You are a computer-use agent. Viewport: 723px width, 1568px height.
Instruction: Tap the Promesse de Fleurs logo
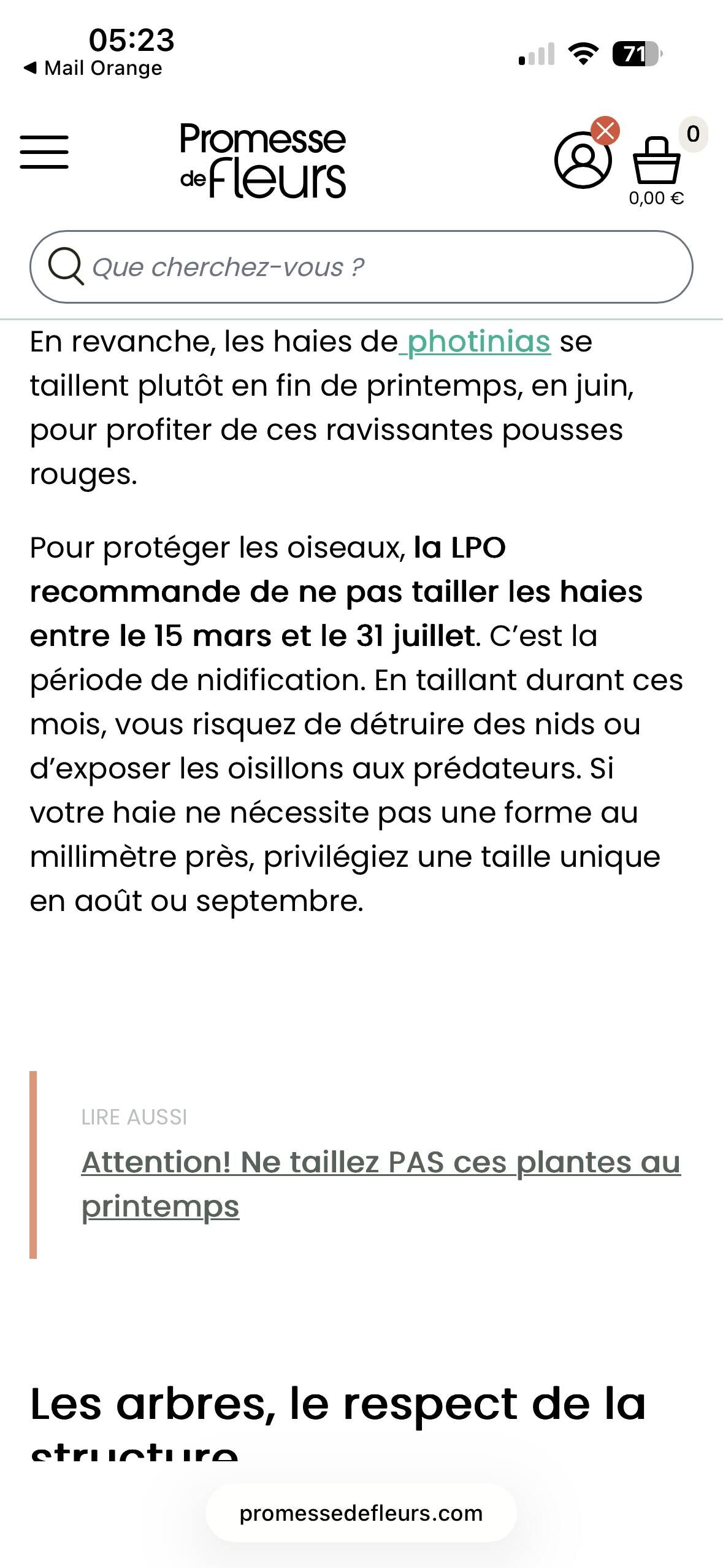[262, 159]
